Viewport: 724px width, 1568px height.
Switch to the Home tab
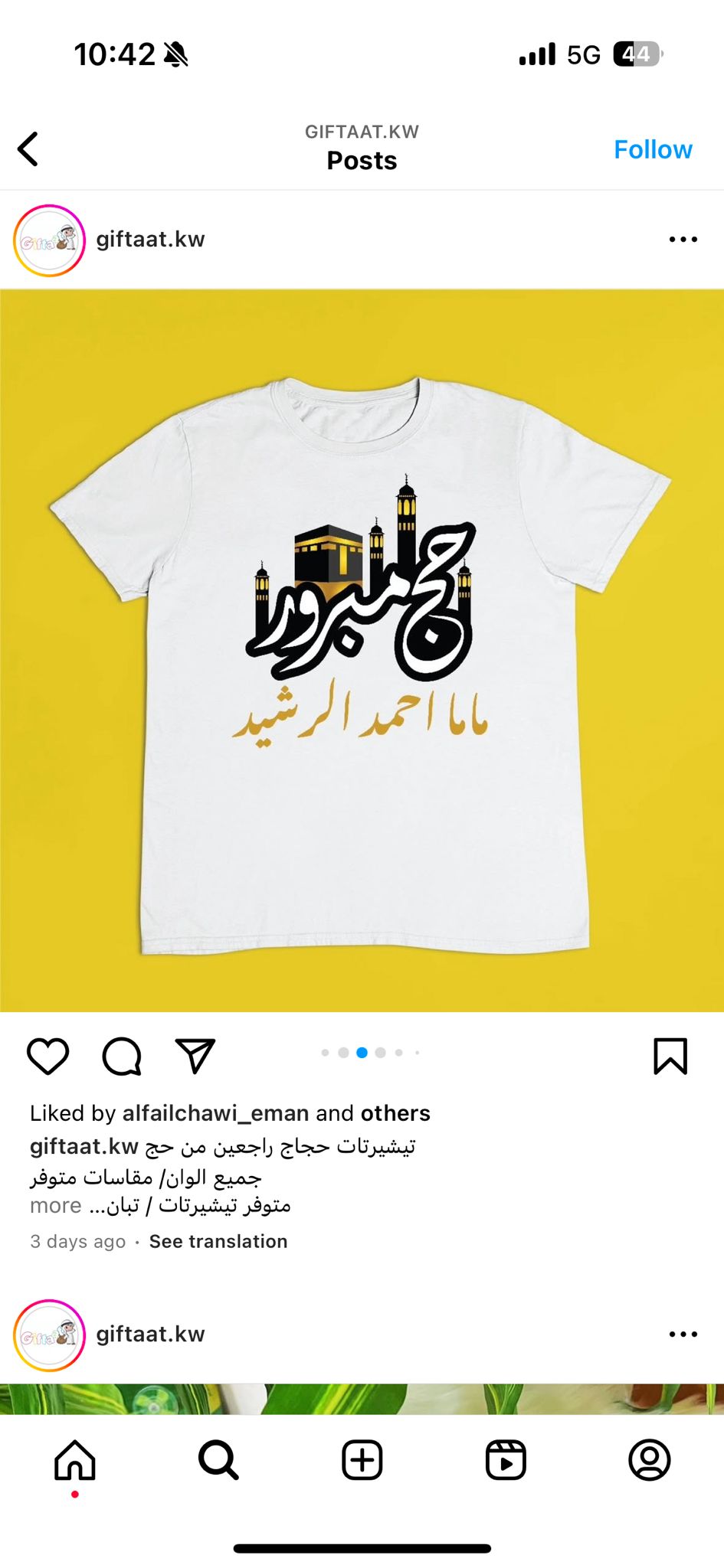75,1460
